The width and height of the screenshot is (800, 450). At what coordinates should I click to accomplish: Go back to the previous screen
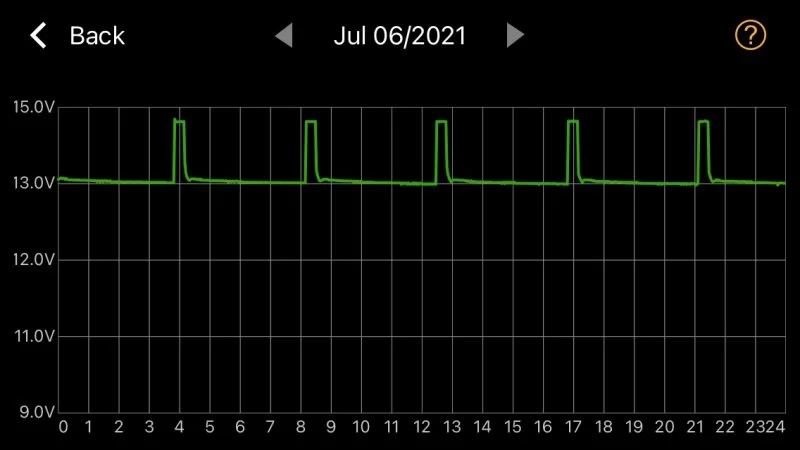tap(77, 36)
